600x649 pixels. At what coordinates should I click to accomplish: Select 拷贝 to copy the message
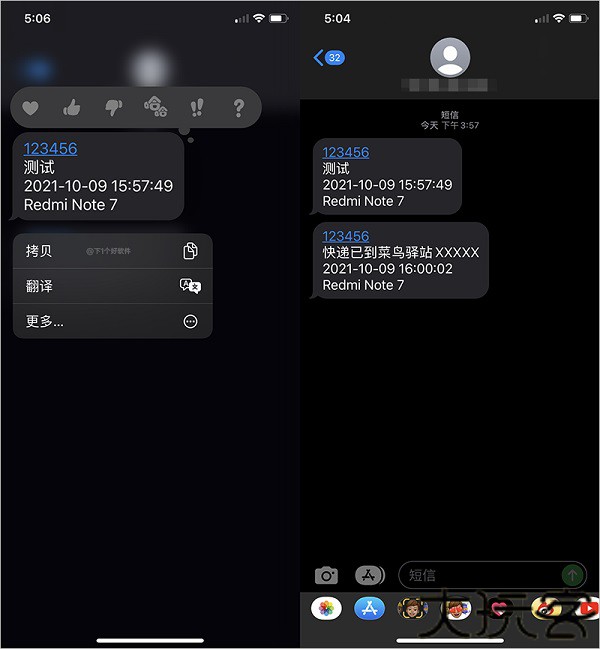[112, 251]
